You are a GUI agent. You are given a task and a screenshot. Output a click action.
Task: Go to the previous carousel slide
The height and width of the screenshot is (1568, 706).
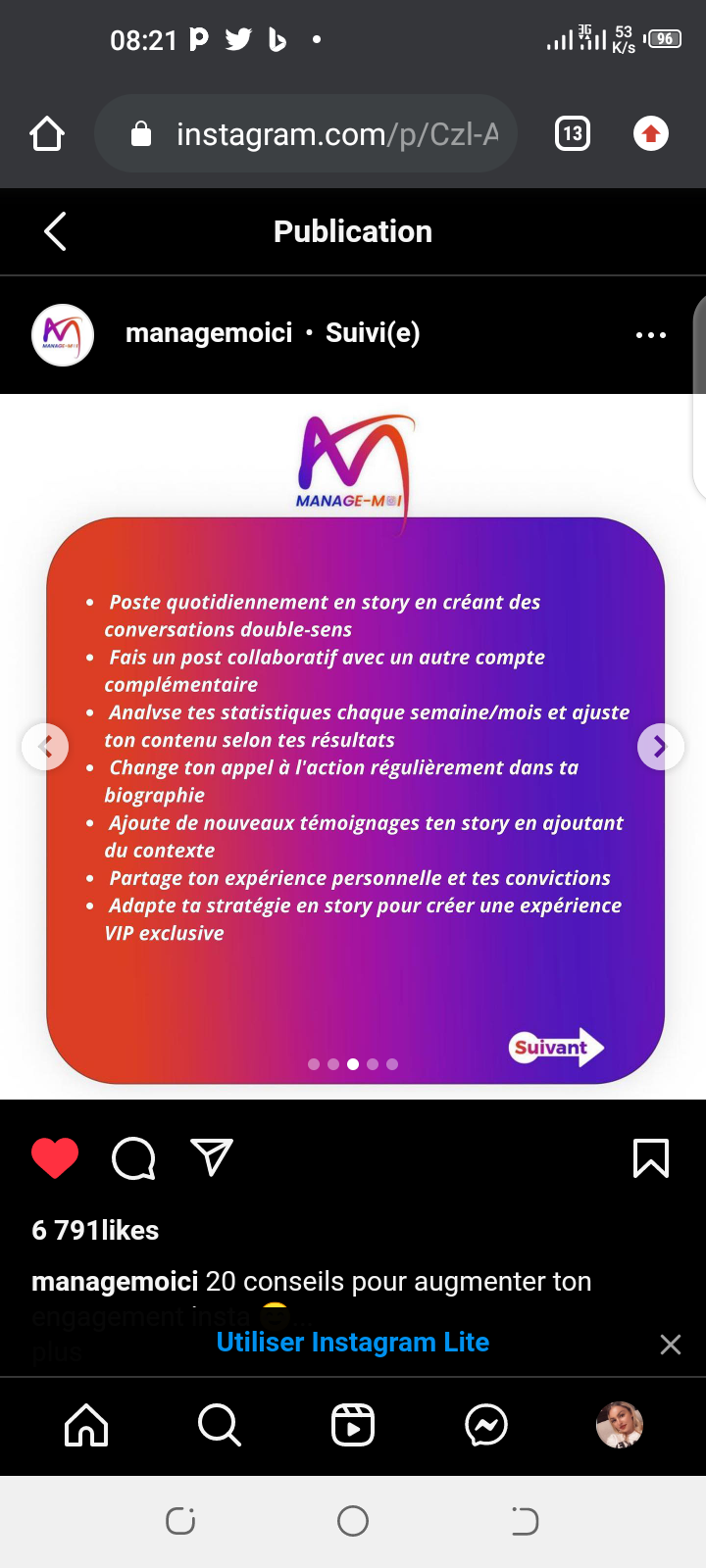pos(45,747)
